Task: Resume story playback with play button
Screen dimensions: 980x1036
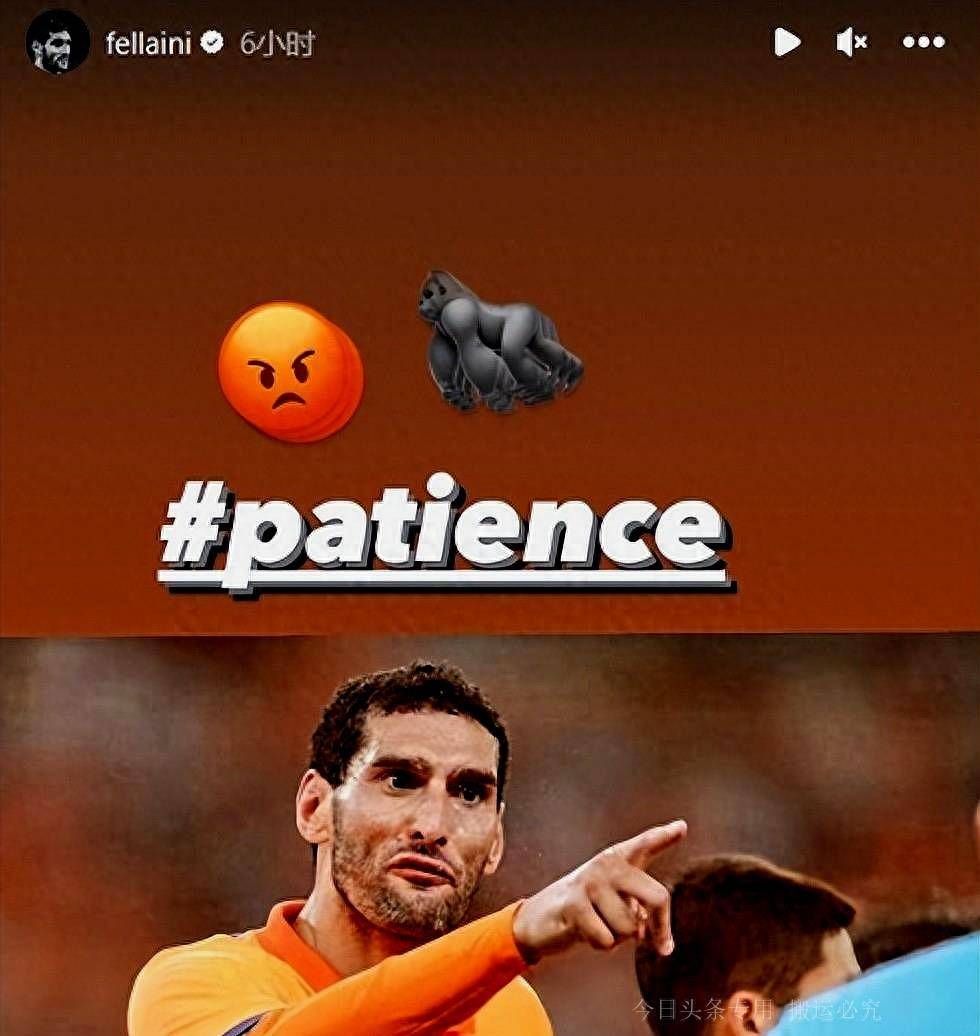Action: coord(787,42)
